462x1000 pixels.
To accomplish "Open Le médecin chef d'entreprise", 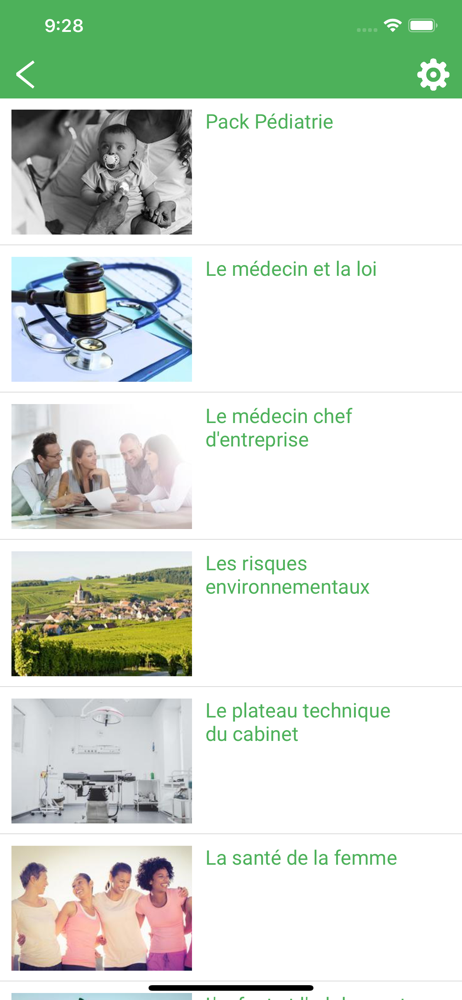I will (231, 466).
